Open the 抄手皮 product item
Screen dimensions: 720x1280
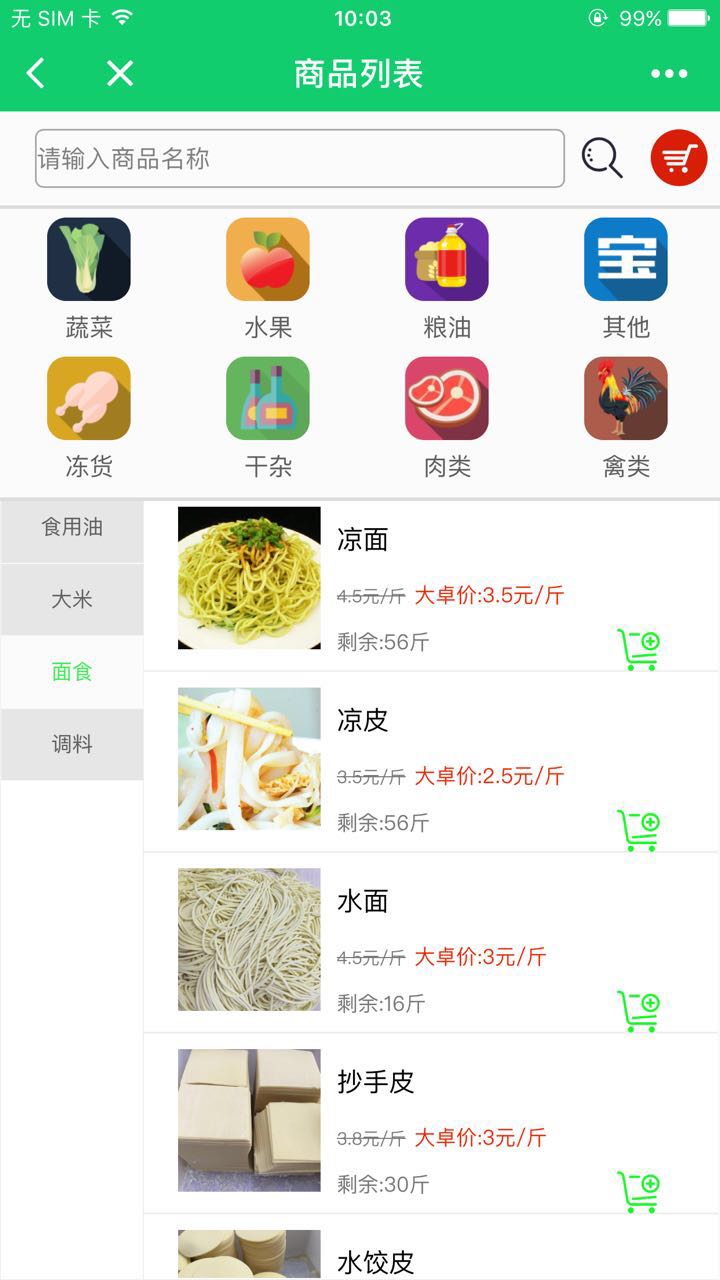[x=375, y=1082]
